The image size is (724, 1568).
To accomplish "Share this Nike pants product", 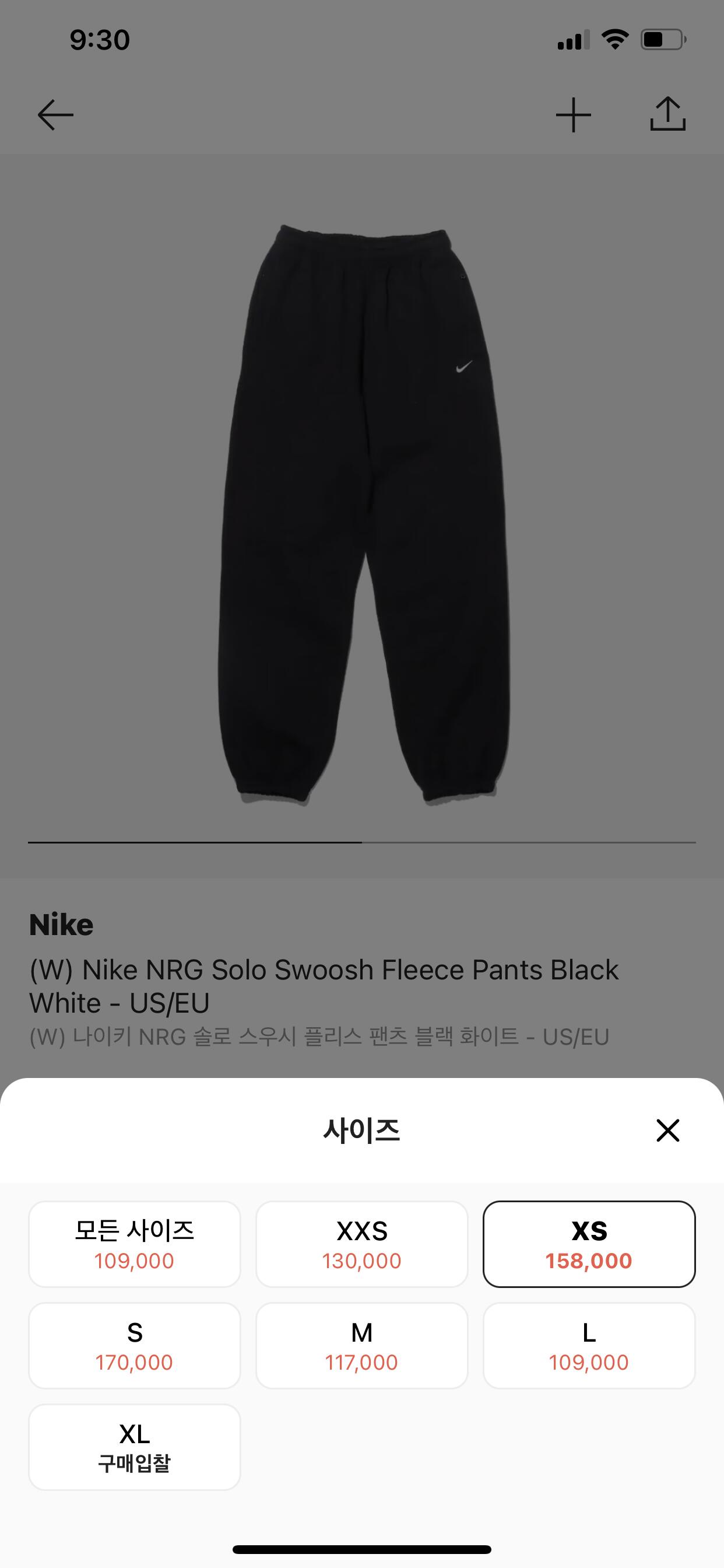I will click(667, 114).
